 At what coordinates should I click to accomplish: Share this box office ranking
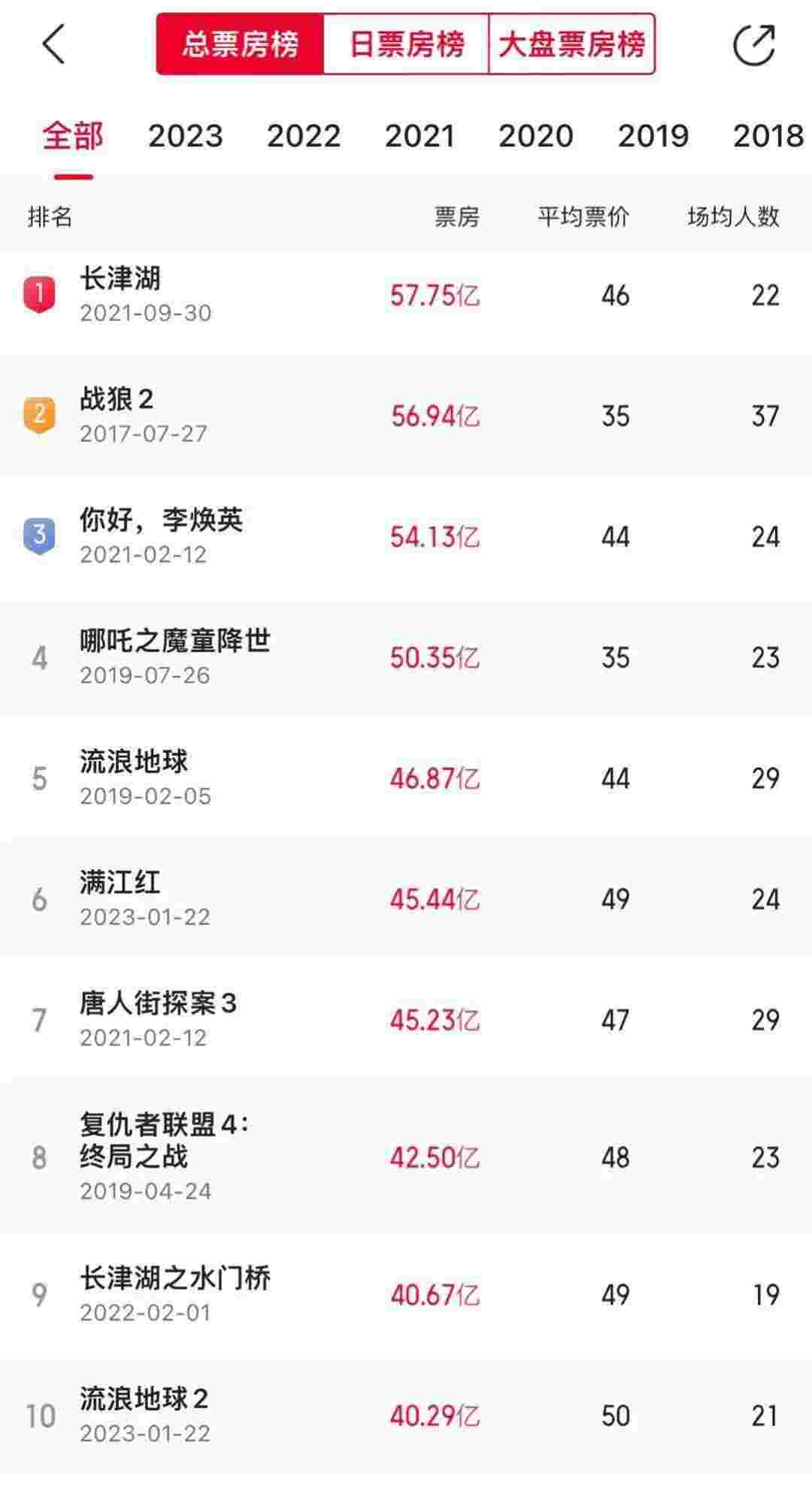tap(754, 44)
